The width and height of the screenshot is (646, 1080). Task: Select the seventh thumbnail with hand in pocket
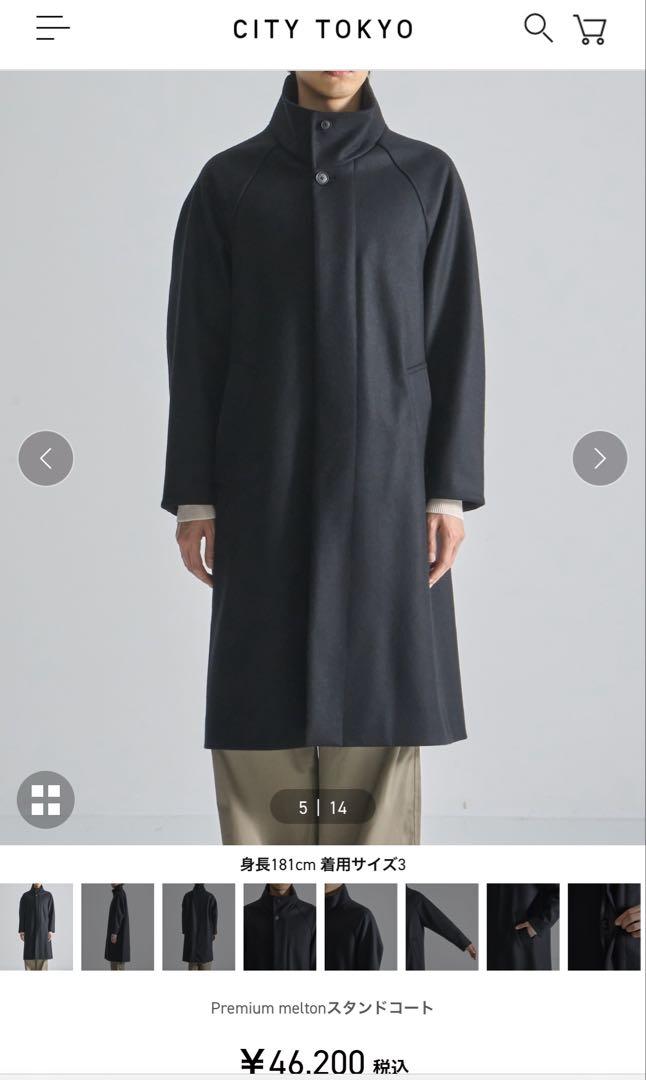pyautogui.click(x=523, y=927)
